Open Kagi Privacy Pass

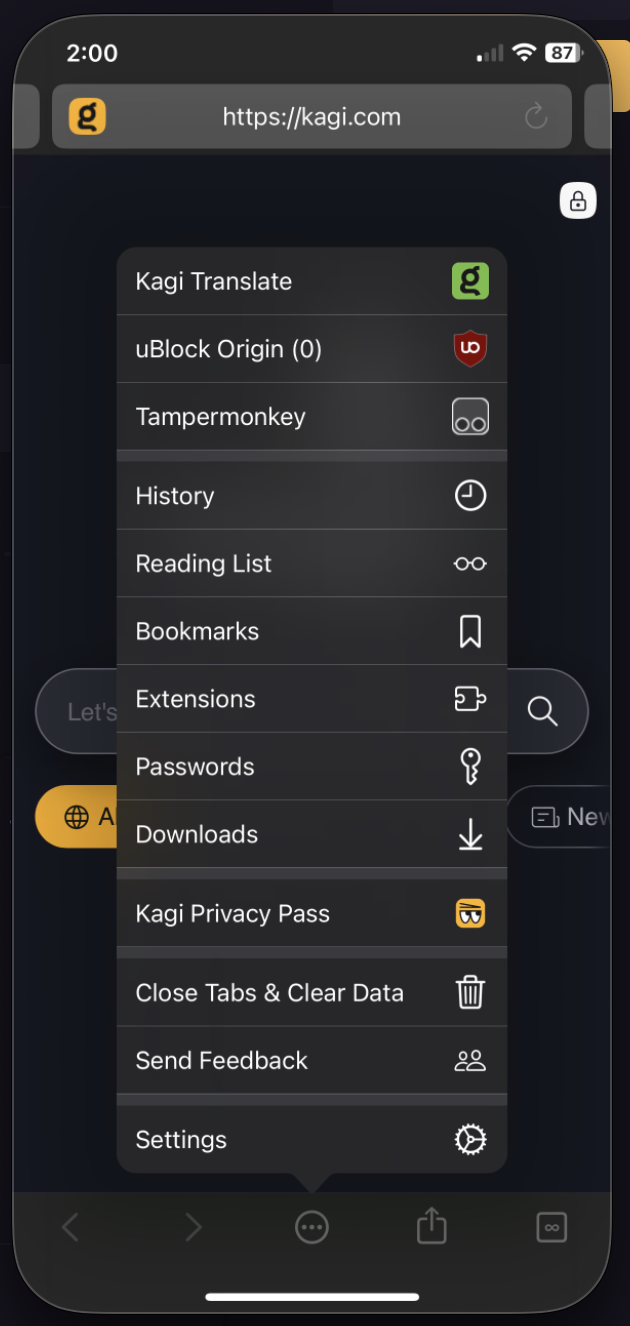[x=311, y=914]
